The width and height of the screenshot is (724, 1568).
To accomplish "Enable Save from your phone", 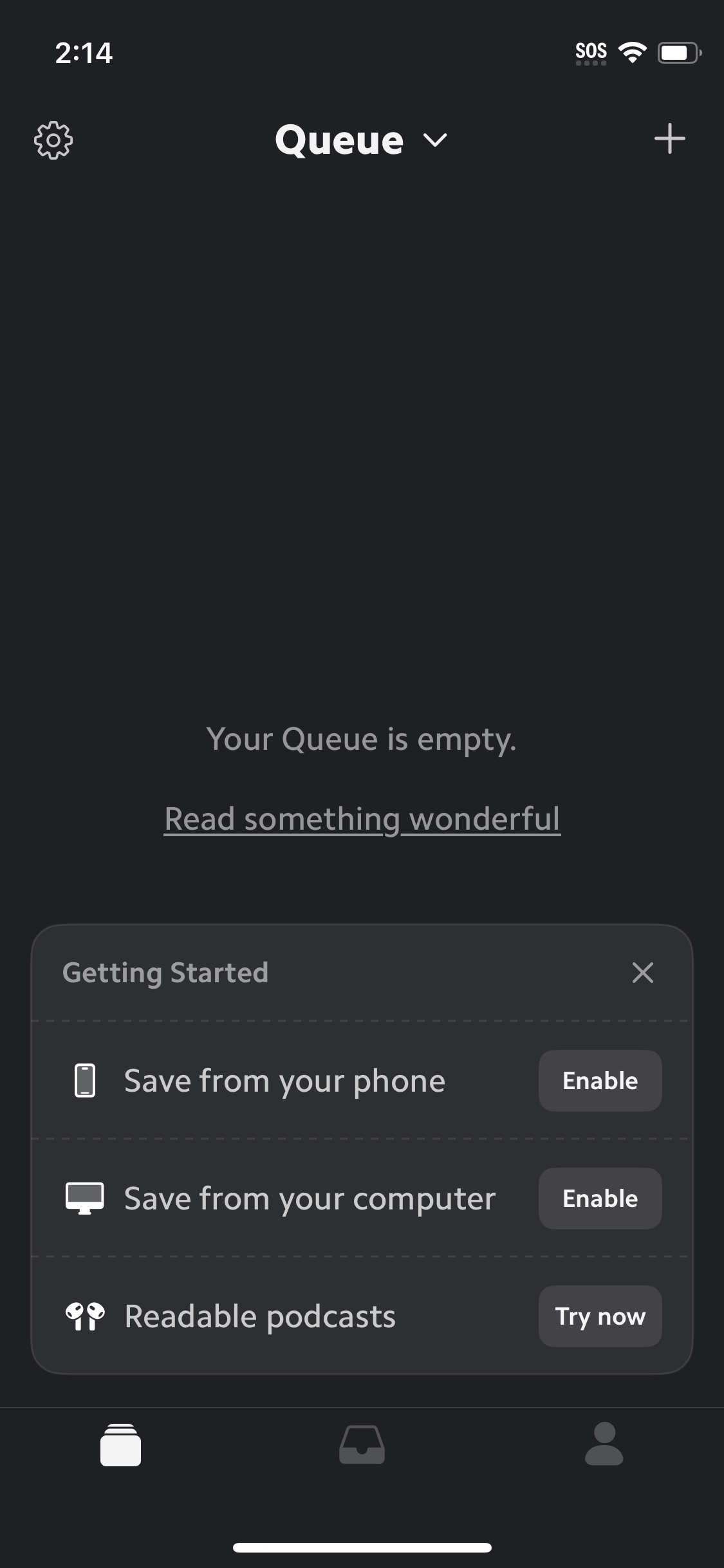I will [x=599, y=1081].
